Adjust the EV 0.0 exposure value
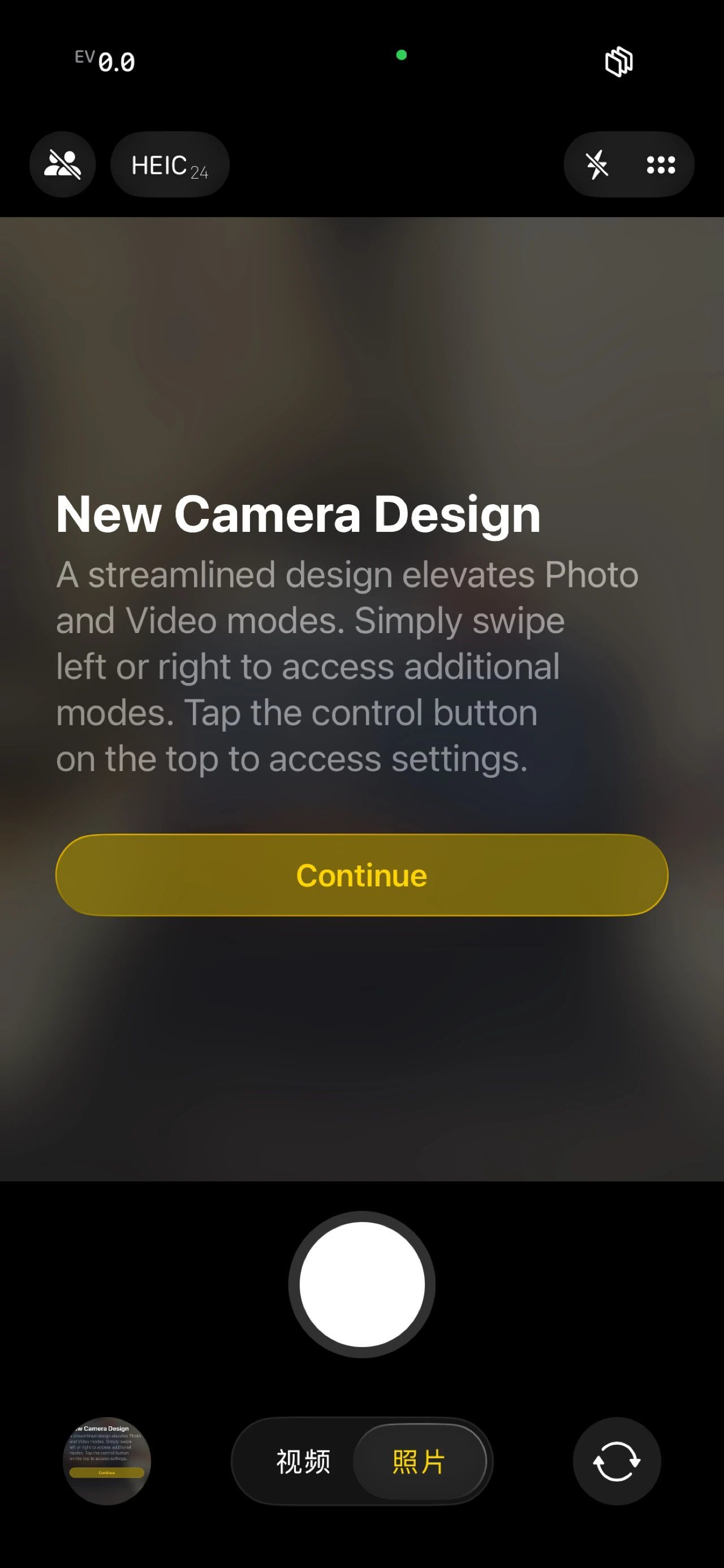Viewport: 724px width, 1568px height. pyautogui.click(x=105, y=62)
